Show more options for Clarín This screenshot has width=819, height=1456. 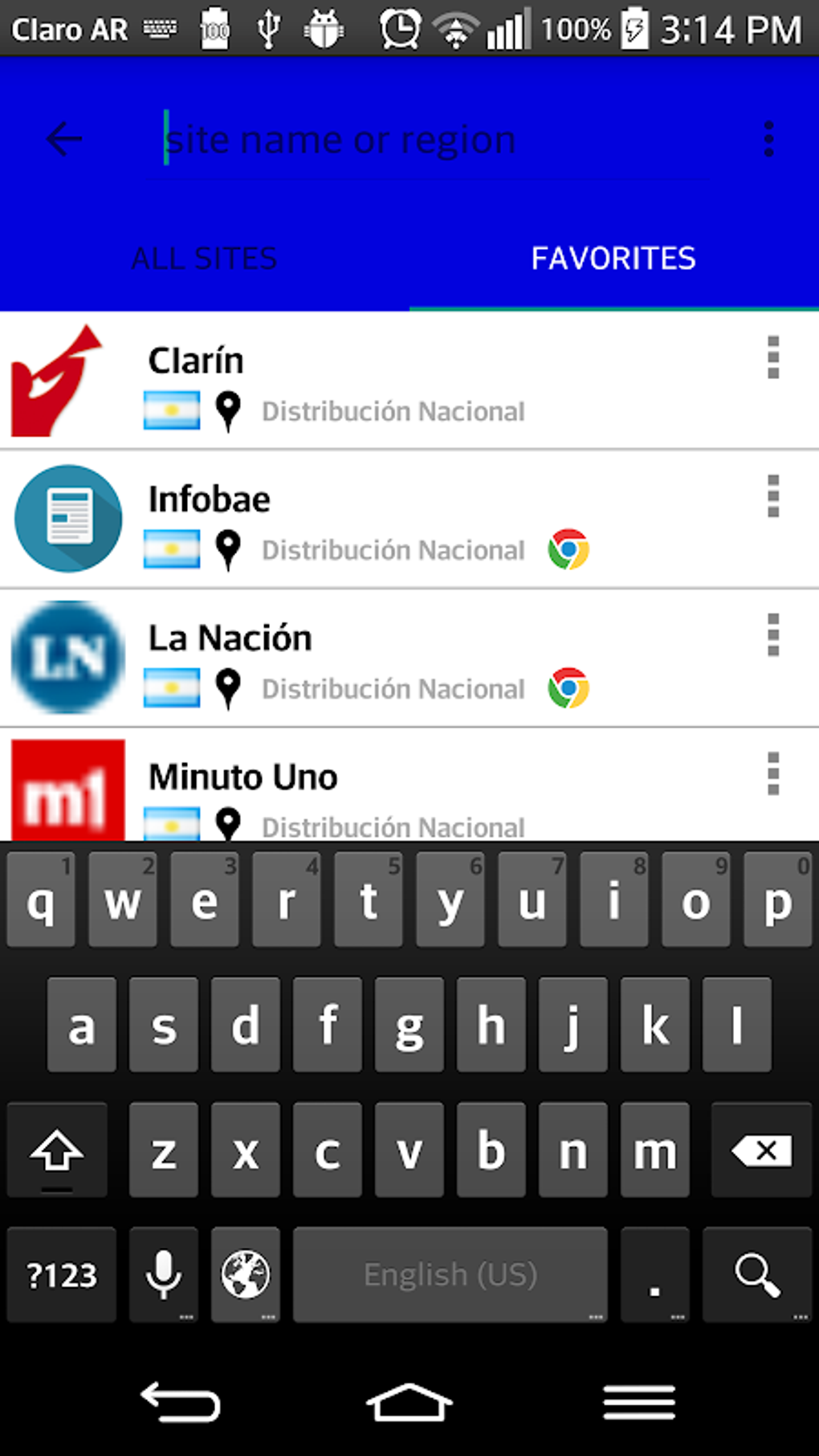772,357
